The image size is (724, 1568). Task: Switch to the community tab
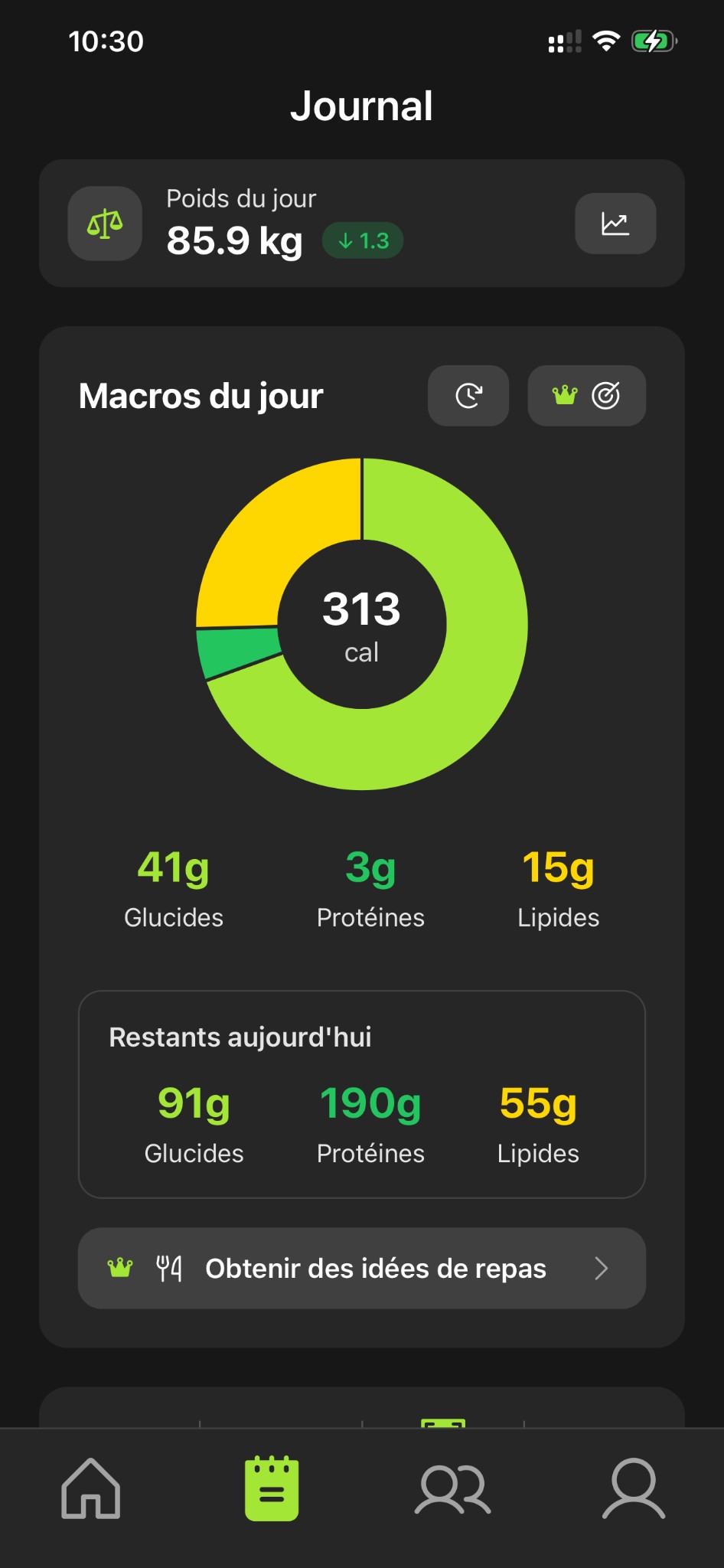point(452,1488)
